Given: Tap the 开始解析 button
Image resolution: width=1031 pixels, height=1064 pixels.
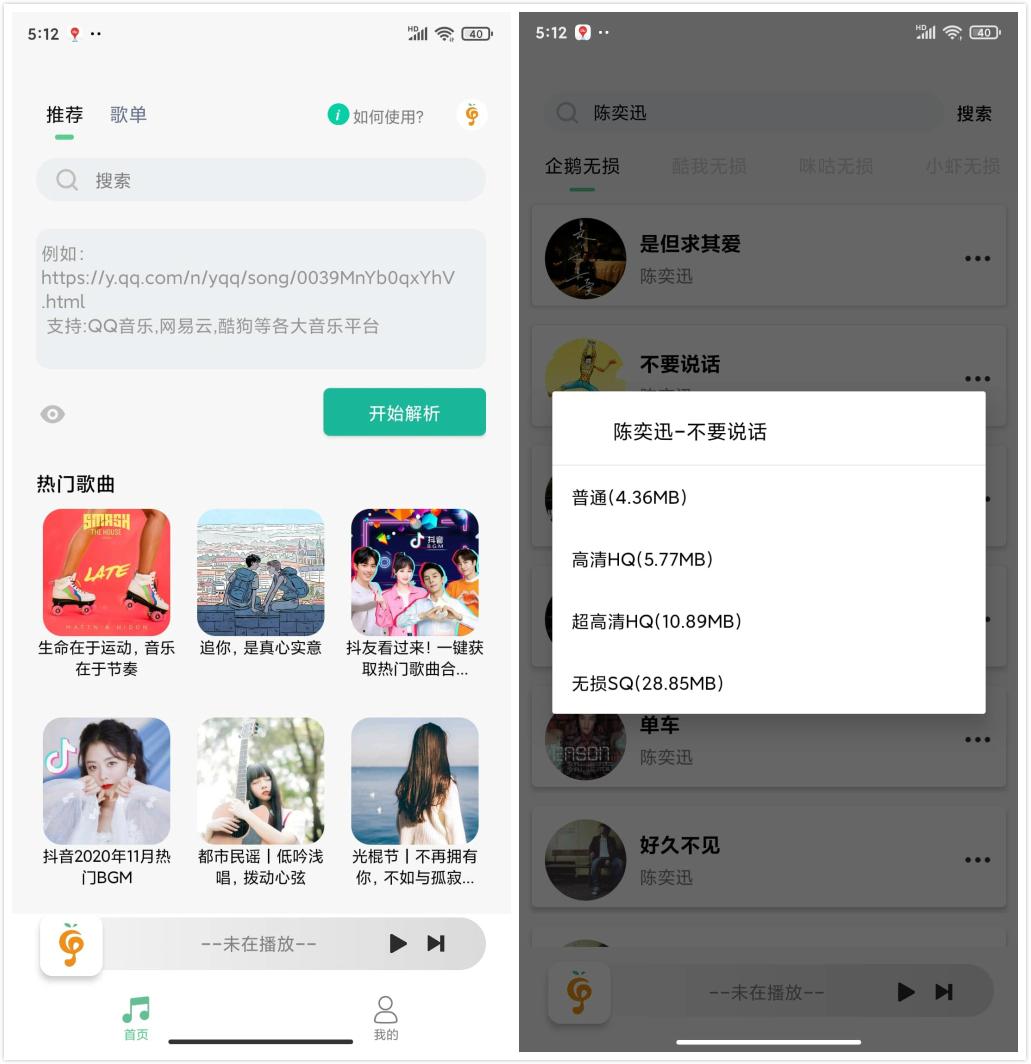Looking at the screenshot, I should [x=404, y=413].
